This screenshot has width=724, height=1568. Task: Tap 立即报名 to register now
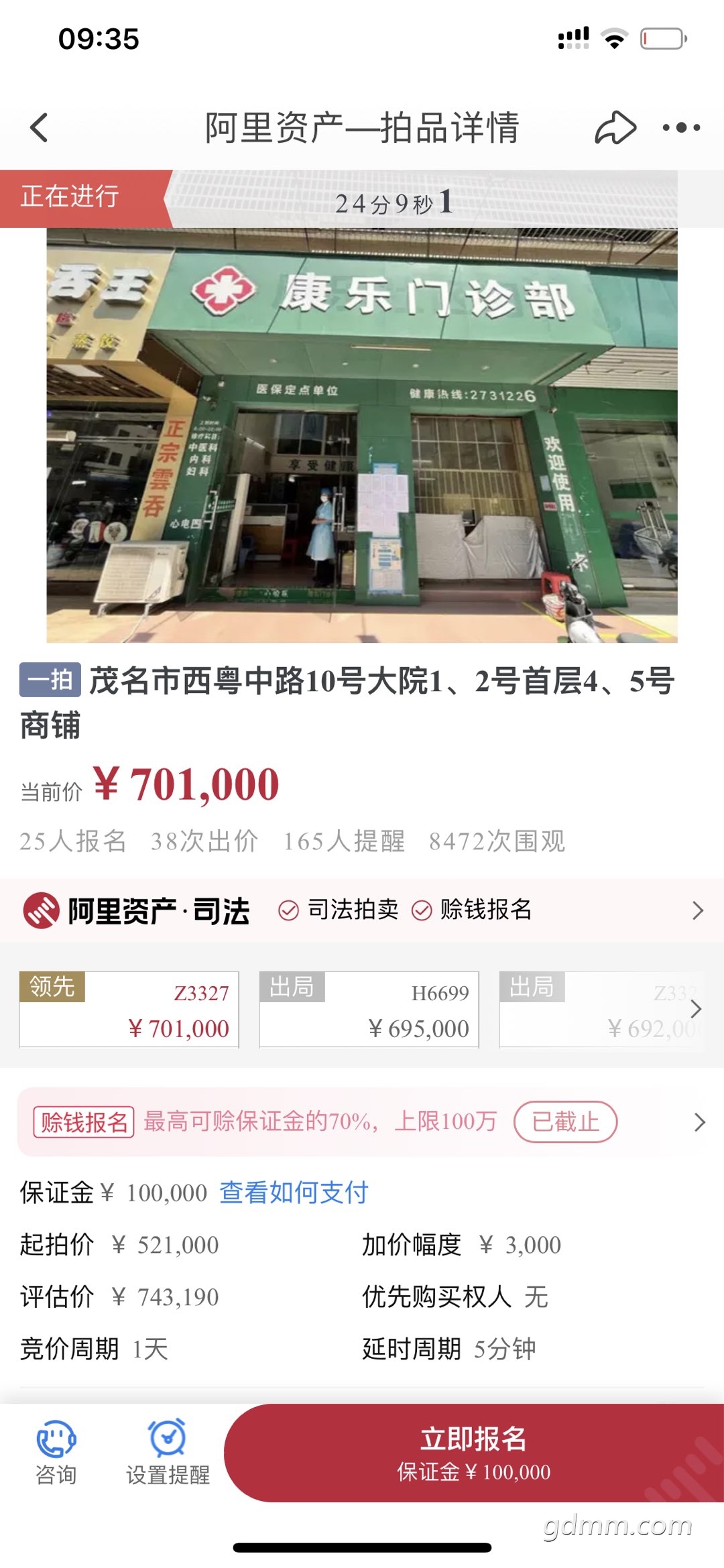click(x=474, y=1453)
